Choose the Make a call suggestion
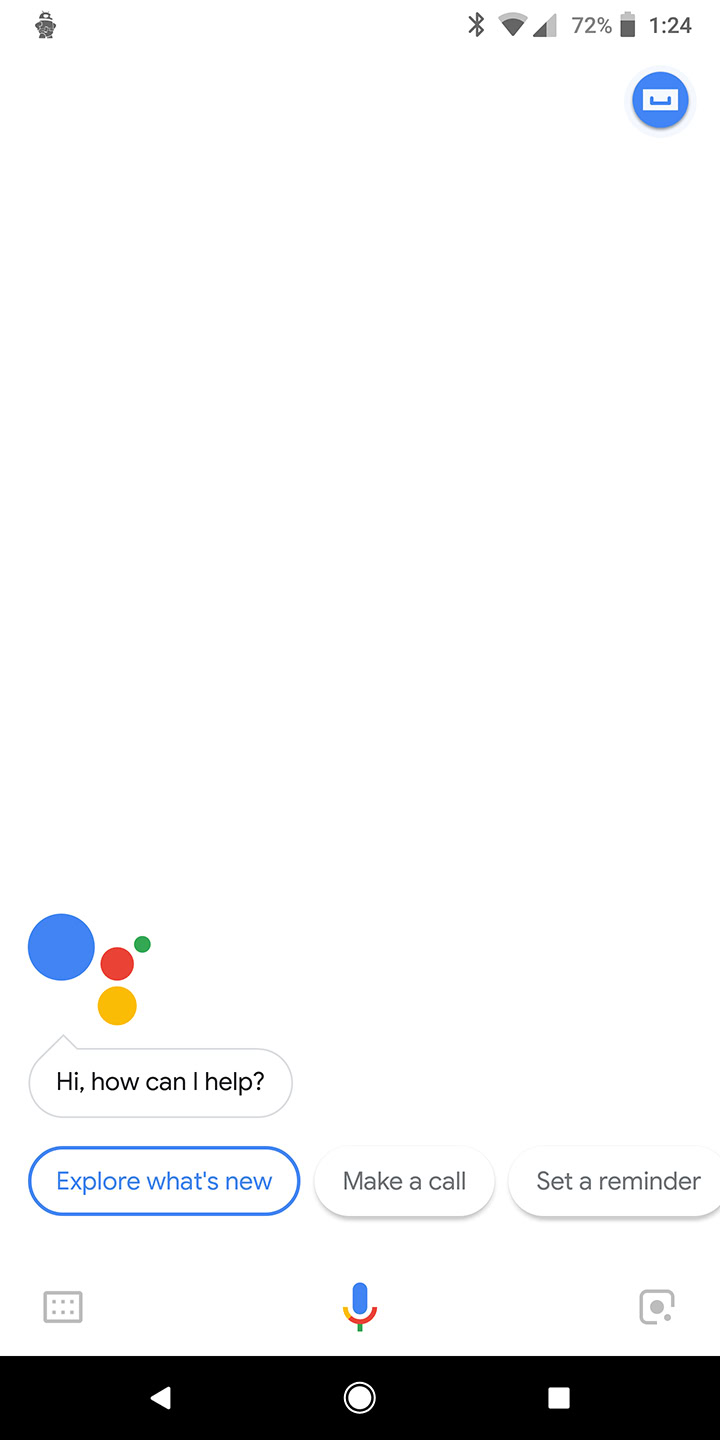Screen dimensions: 720x1440 (x=404, y=1181)
